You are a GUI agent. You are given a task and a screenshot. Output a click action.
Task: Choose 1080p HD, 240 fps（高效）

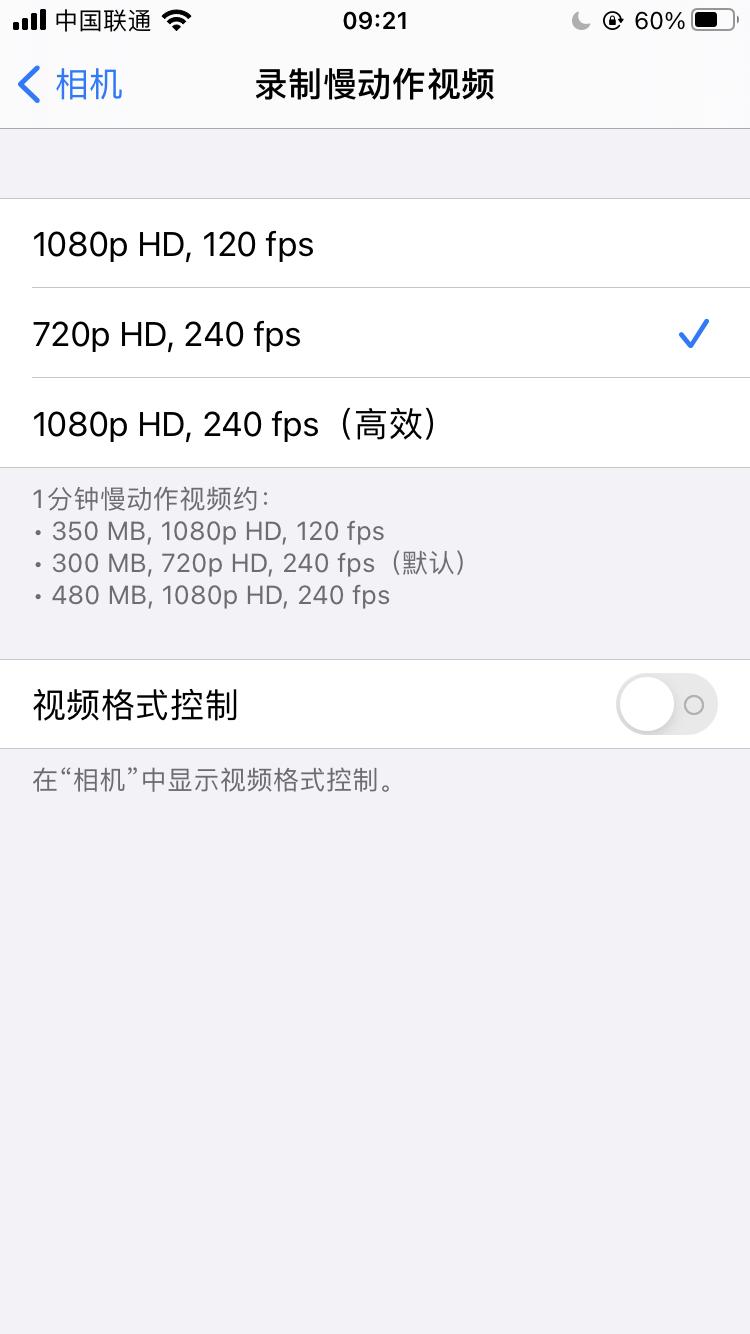(374, 424)
